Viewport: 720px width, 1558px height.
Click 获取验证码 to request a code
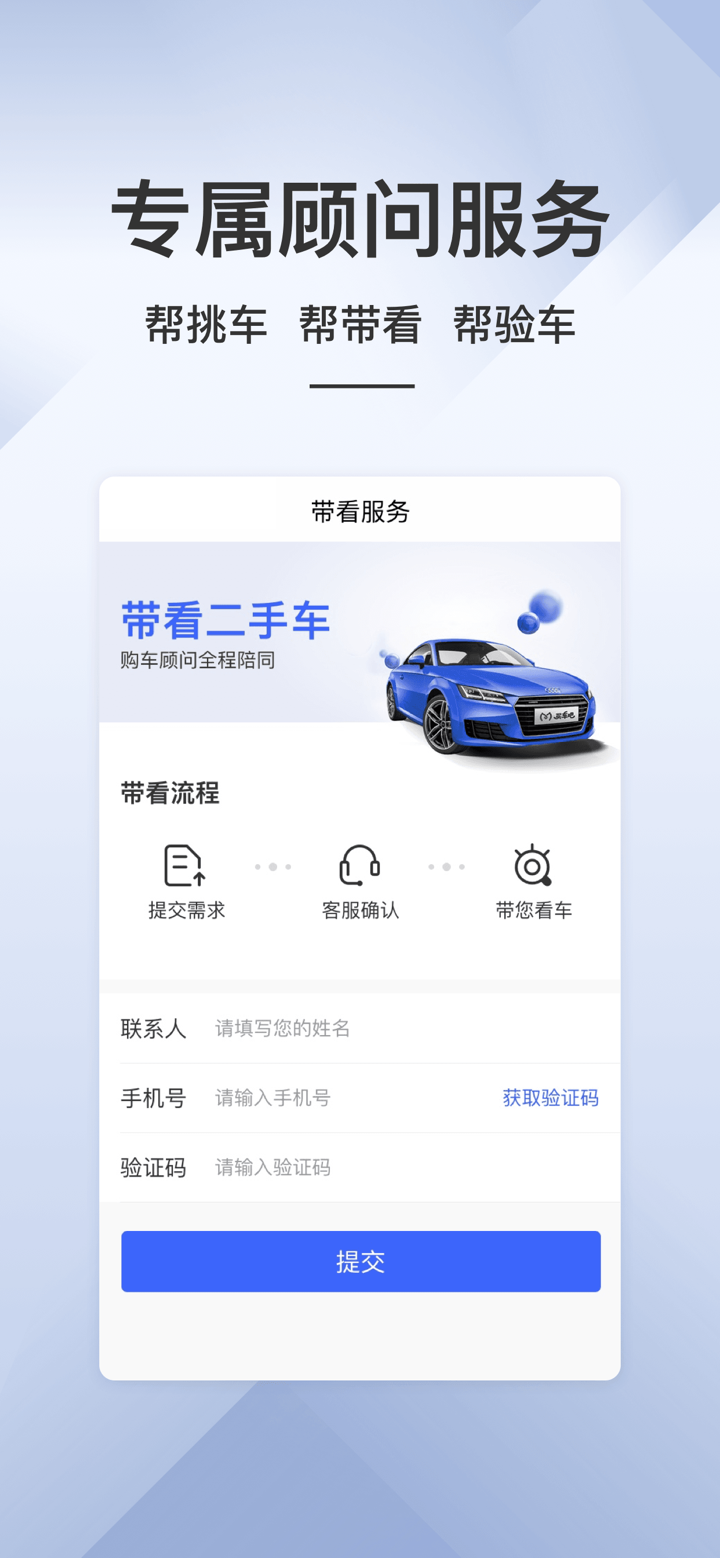tap(550, 1097)
